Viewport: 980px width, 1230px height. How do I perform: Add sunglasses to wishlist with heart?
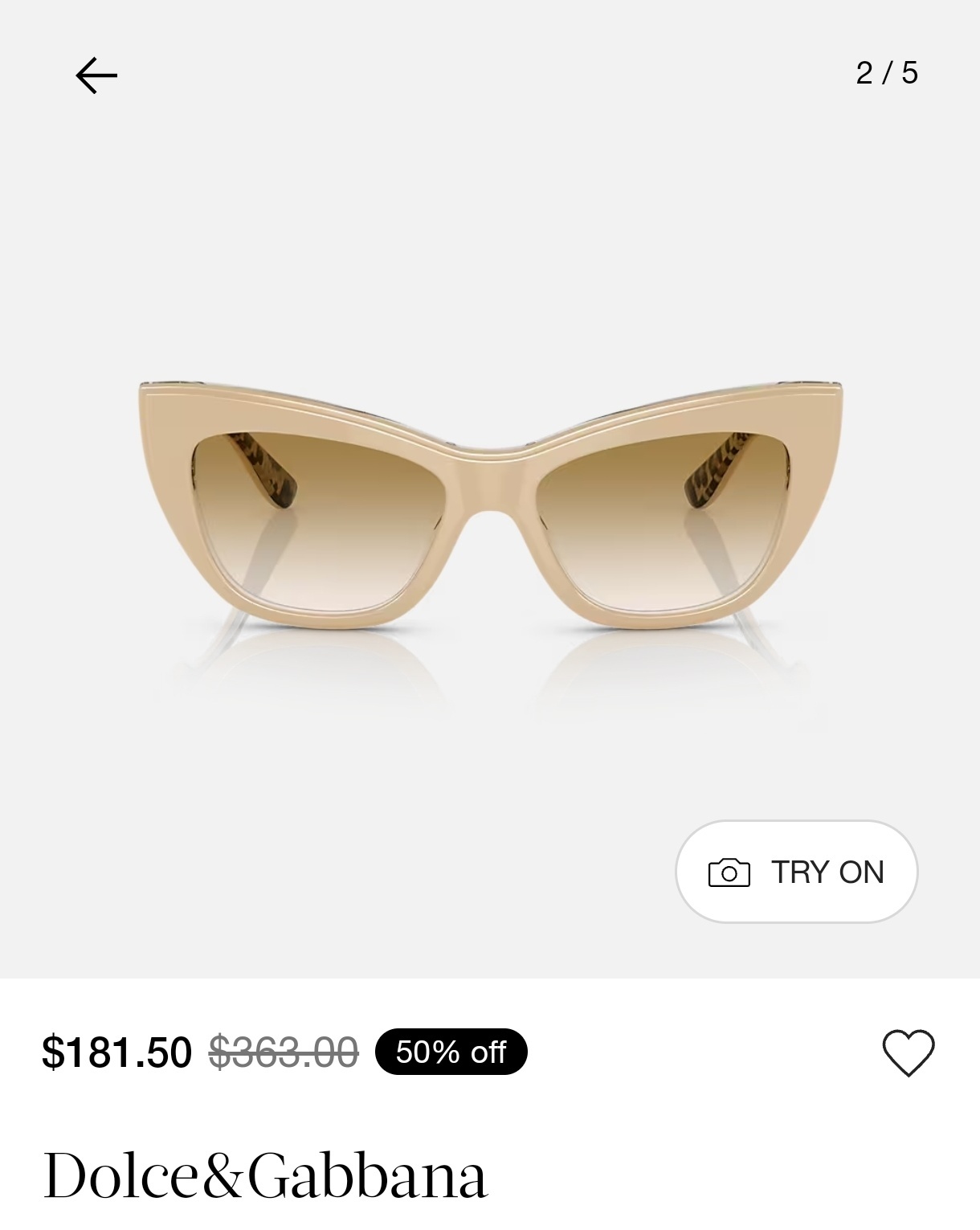[909, 1052]
